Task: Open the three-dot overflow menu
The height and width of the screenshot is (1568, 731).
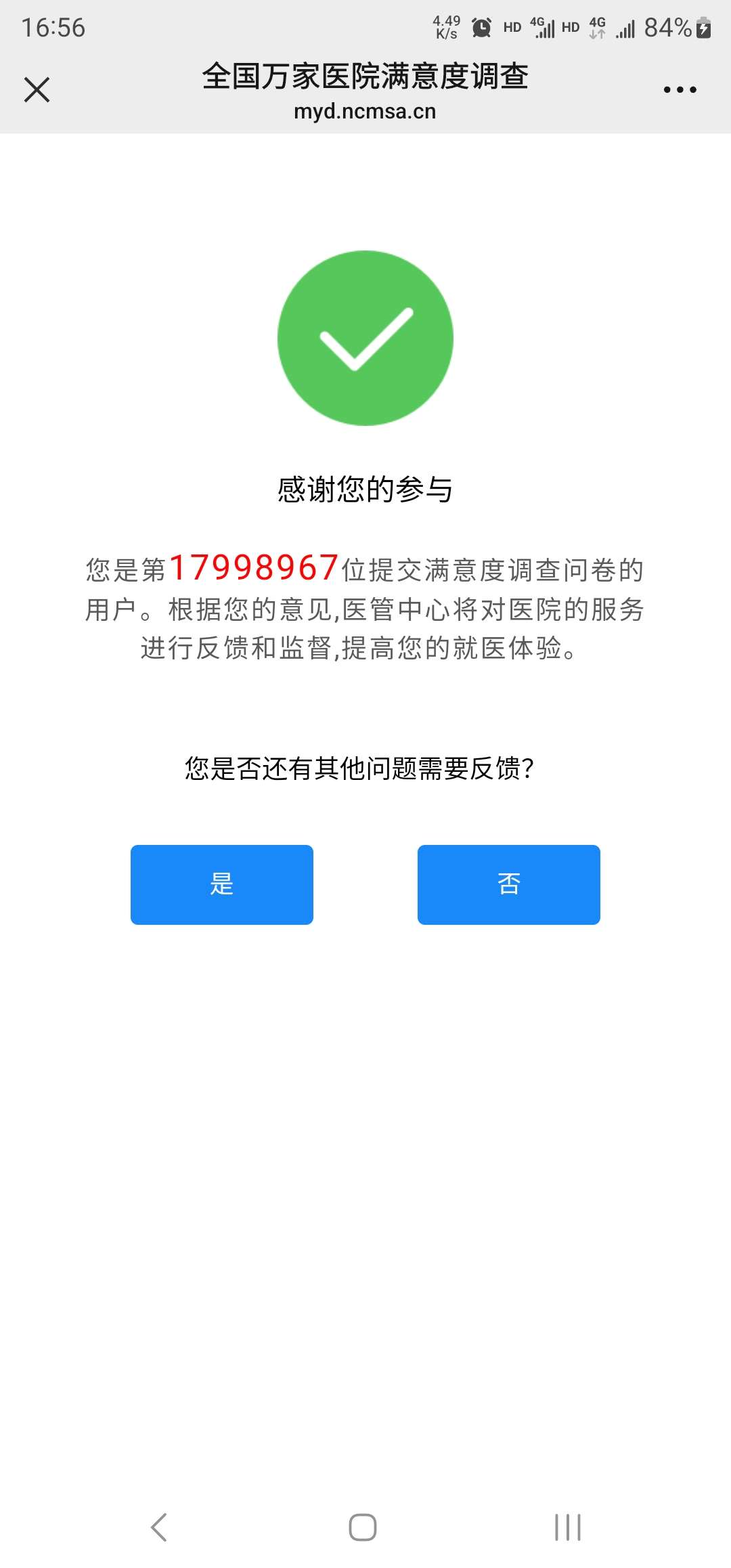Action: 680,89
